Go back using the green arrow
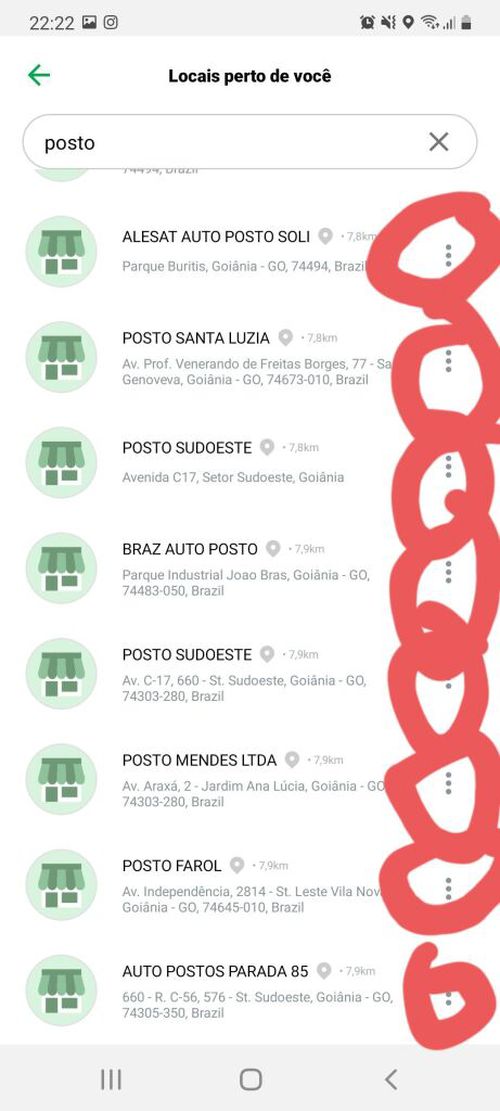The image size is (500, 1111). tap(39, 75)
